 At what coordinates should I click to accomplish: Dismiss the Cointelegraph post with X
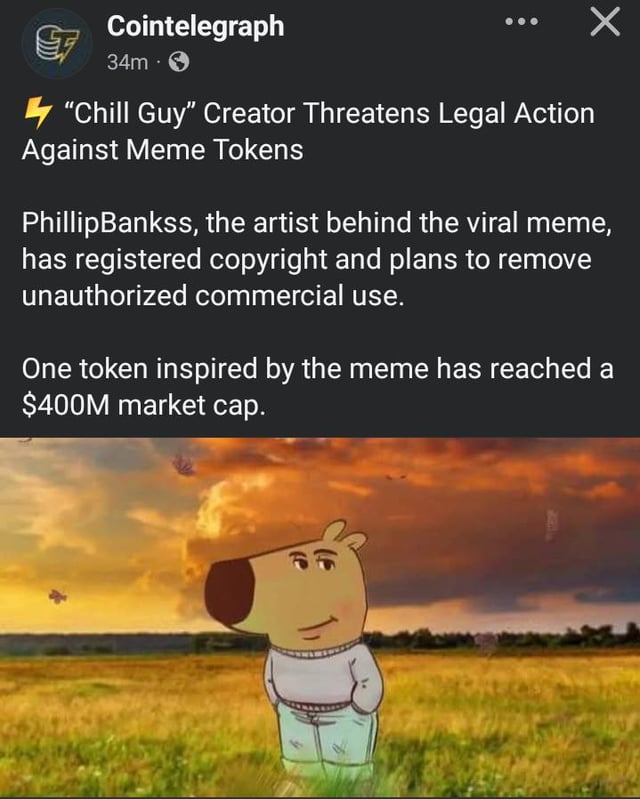(603, 23)
